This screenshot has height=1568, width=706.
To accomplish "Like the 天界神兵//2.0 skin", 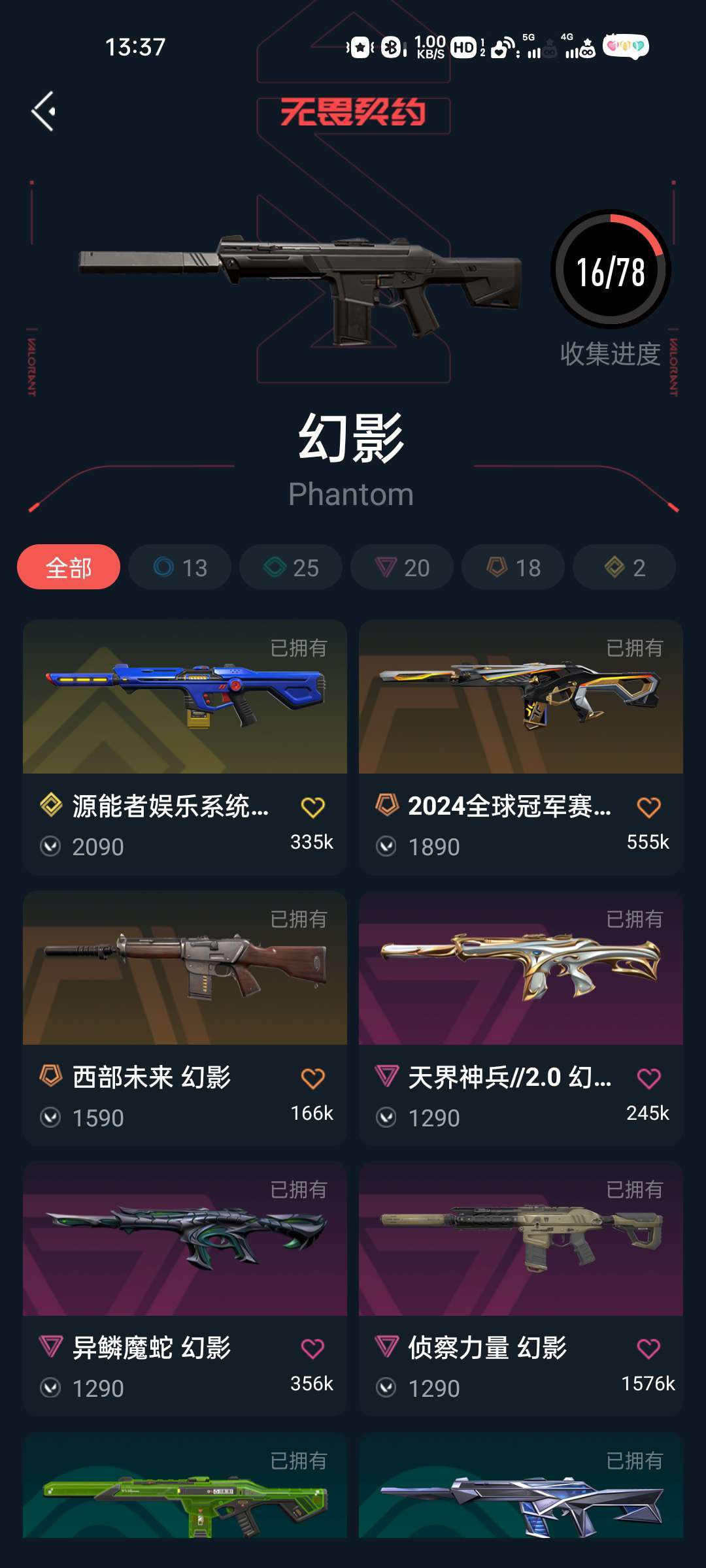I will pyautogui.click(x=648, y=1079).
